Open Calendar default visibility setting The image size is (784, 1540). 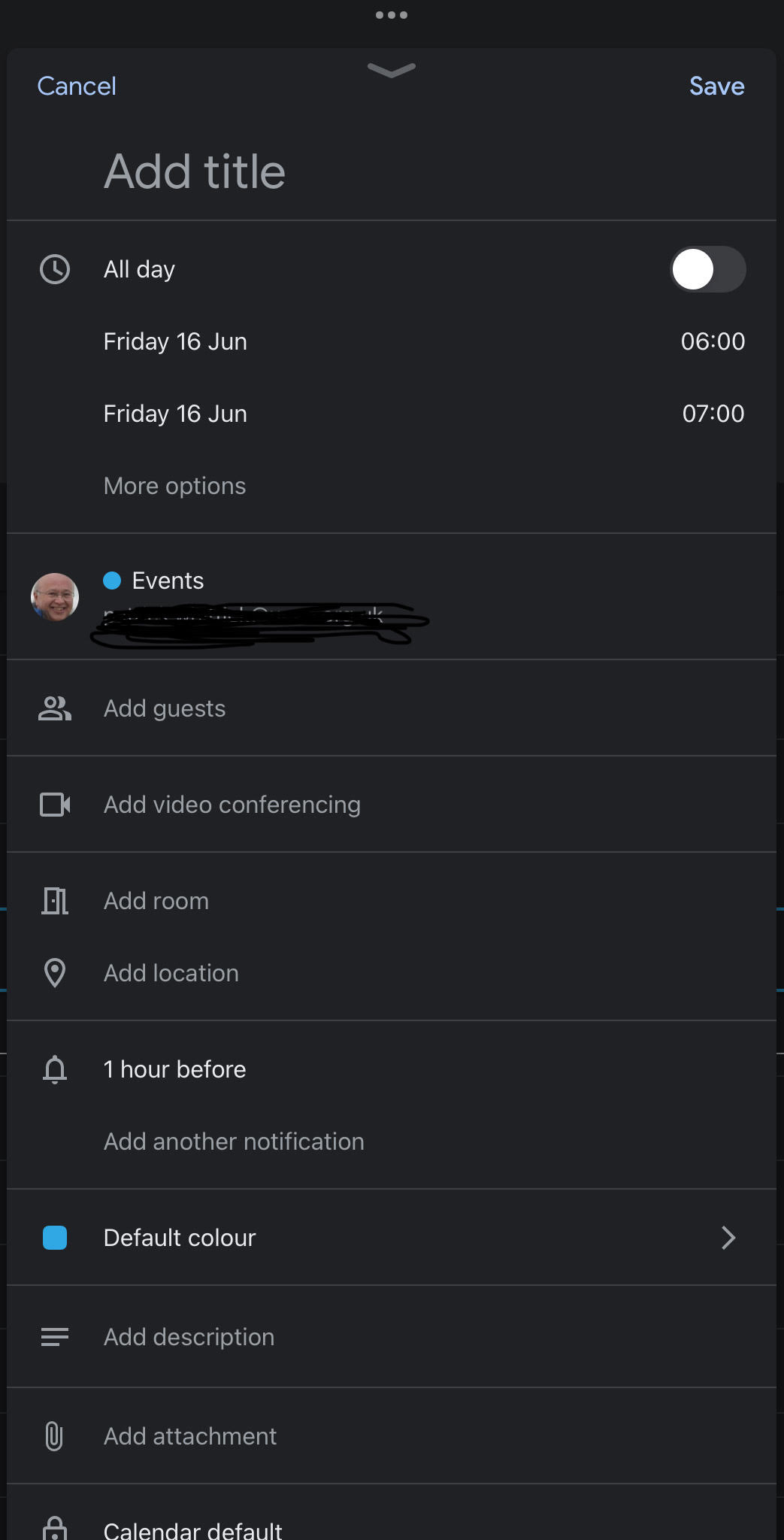192,1529
